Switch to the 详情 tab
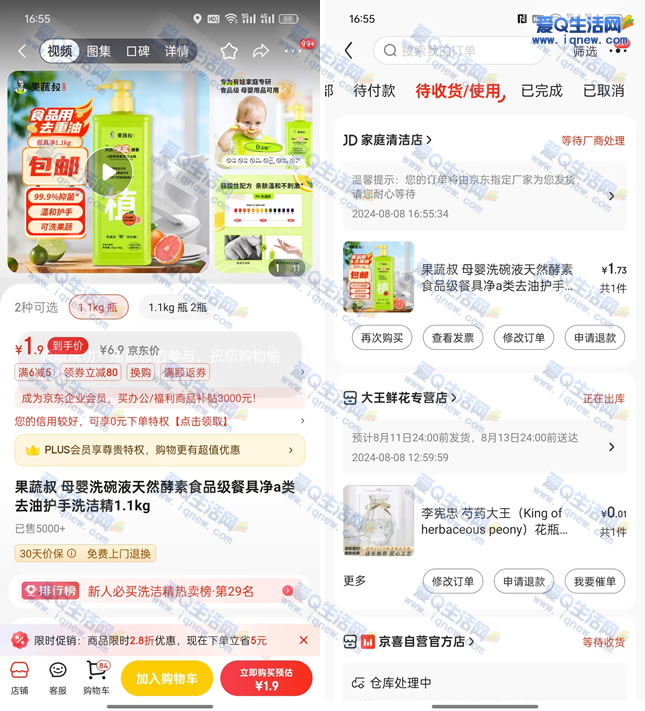 pos(176,51)
